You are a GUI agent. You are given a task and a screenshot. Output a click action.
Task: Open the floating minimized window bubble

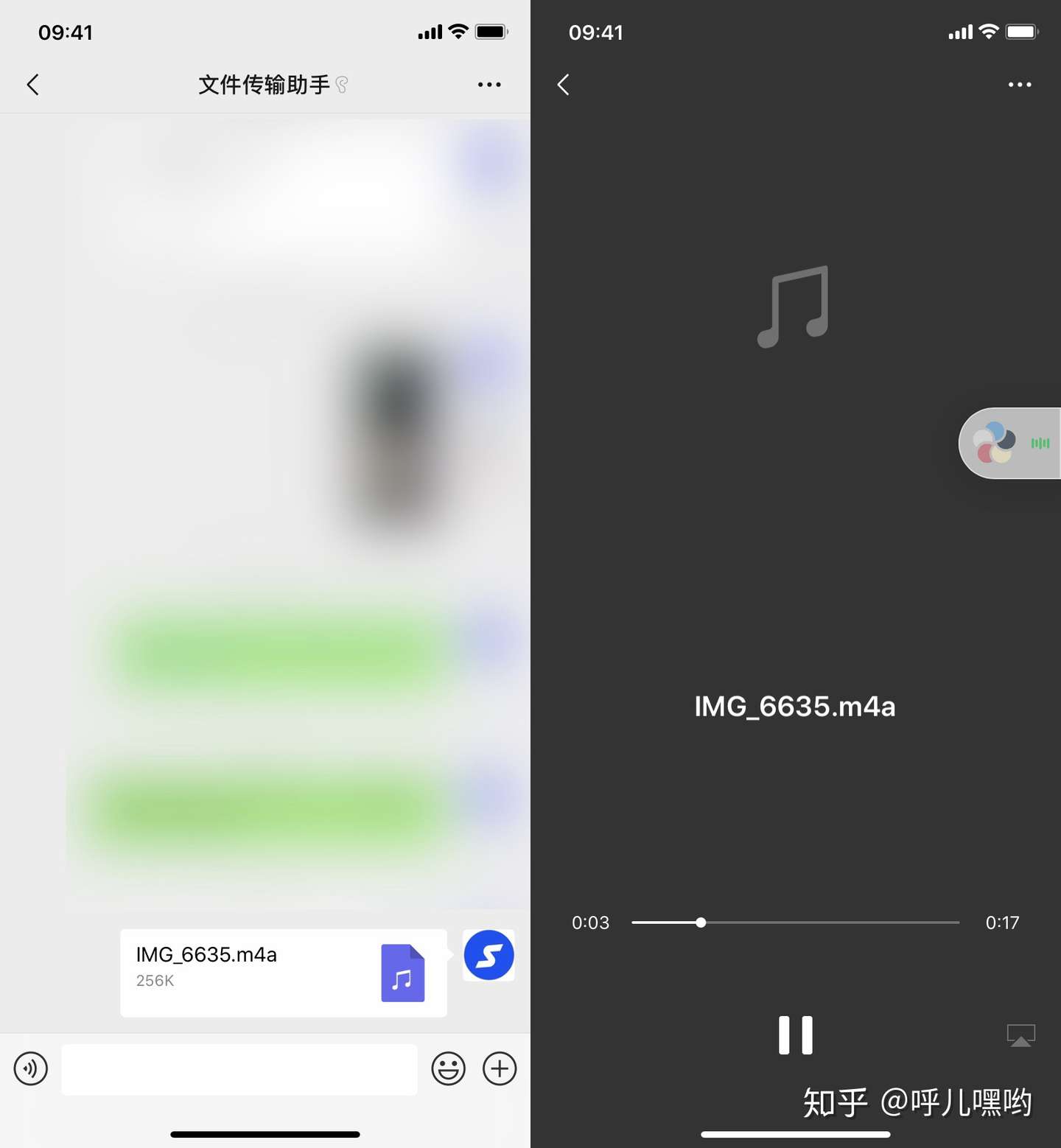(x=1009, y=443)
